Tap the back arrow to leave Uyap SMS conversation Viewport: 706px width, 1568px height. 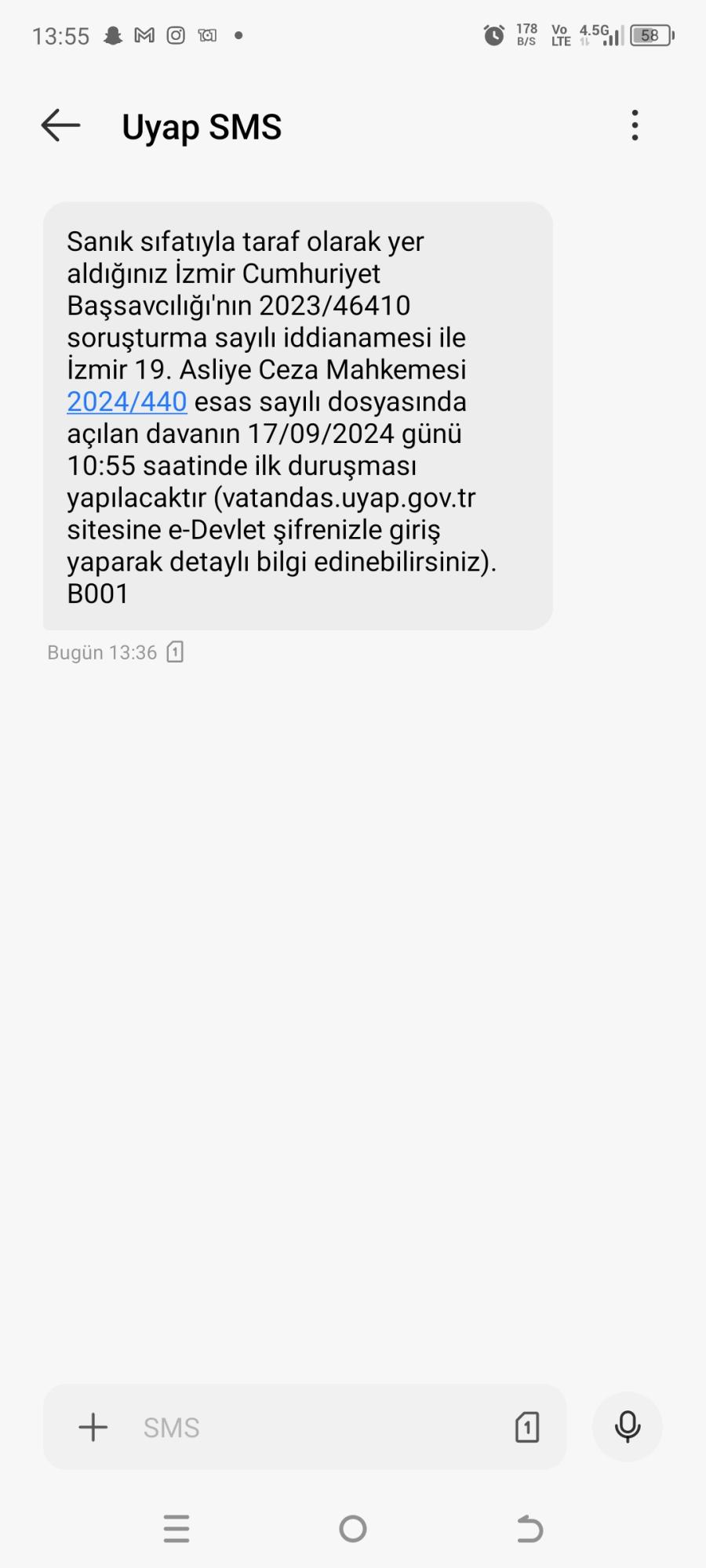[60, 125]
